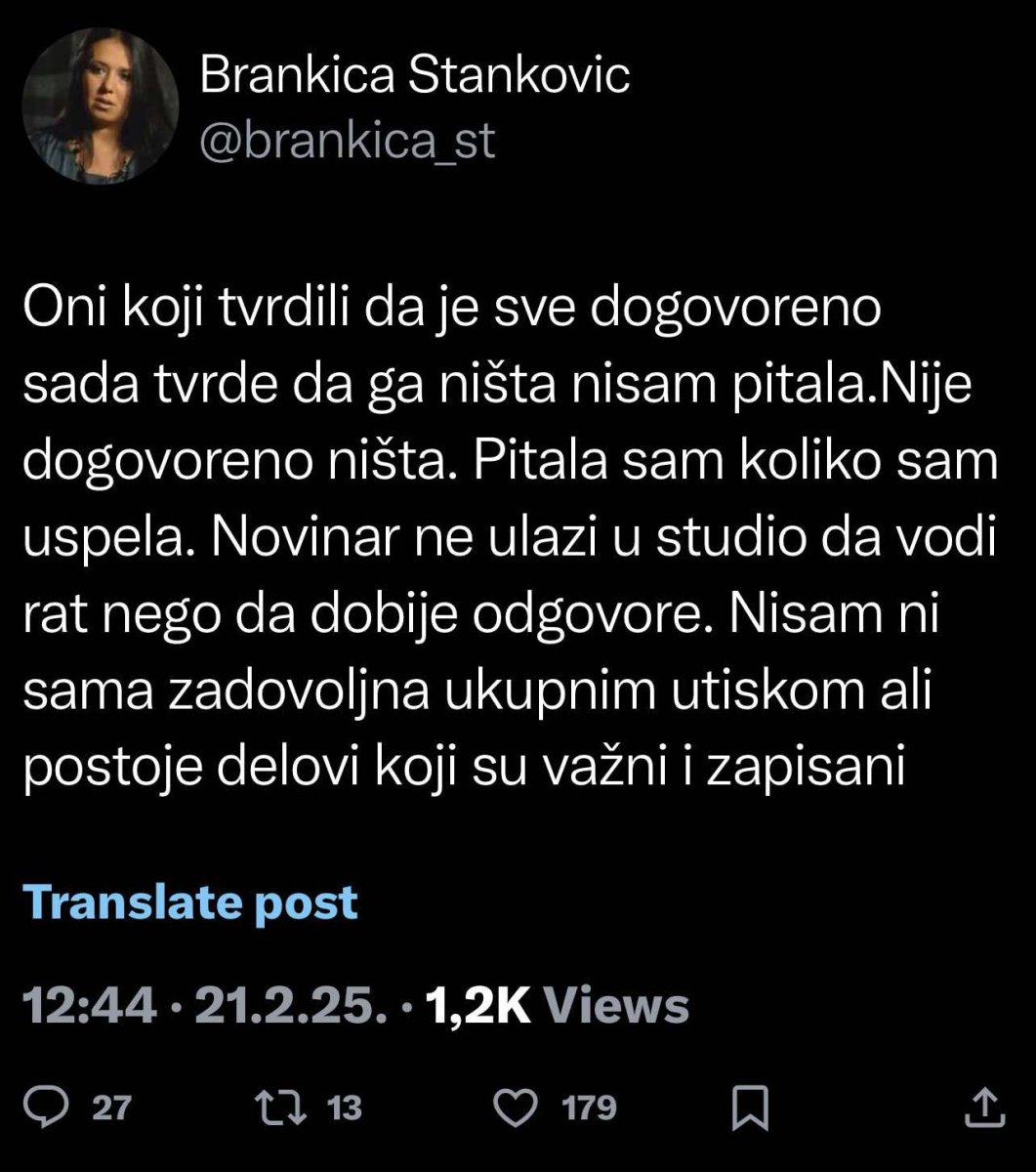Open the @brankica_st profile handle

pyautogui.click(x=348, y=143)
